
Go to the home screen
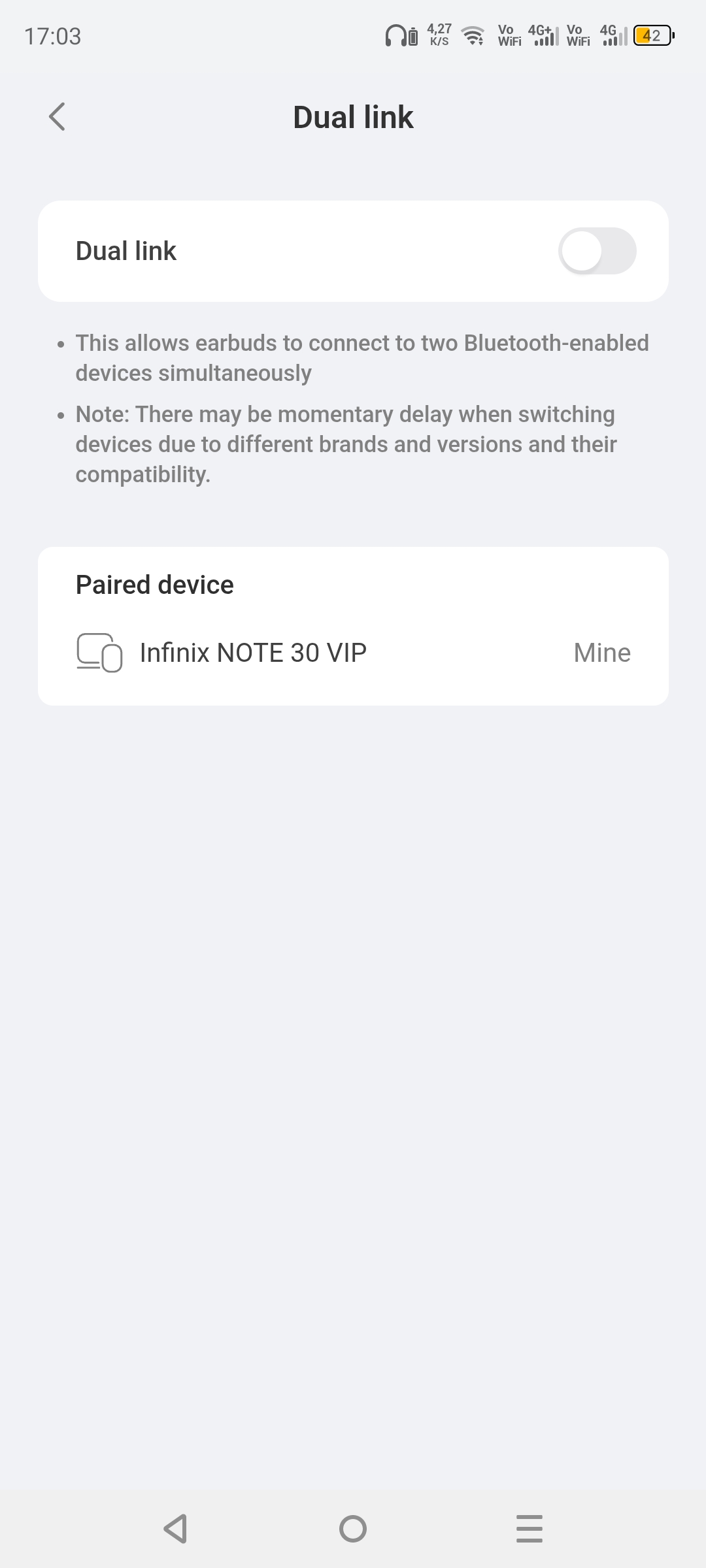point(353,1528)
